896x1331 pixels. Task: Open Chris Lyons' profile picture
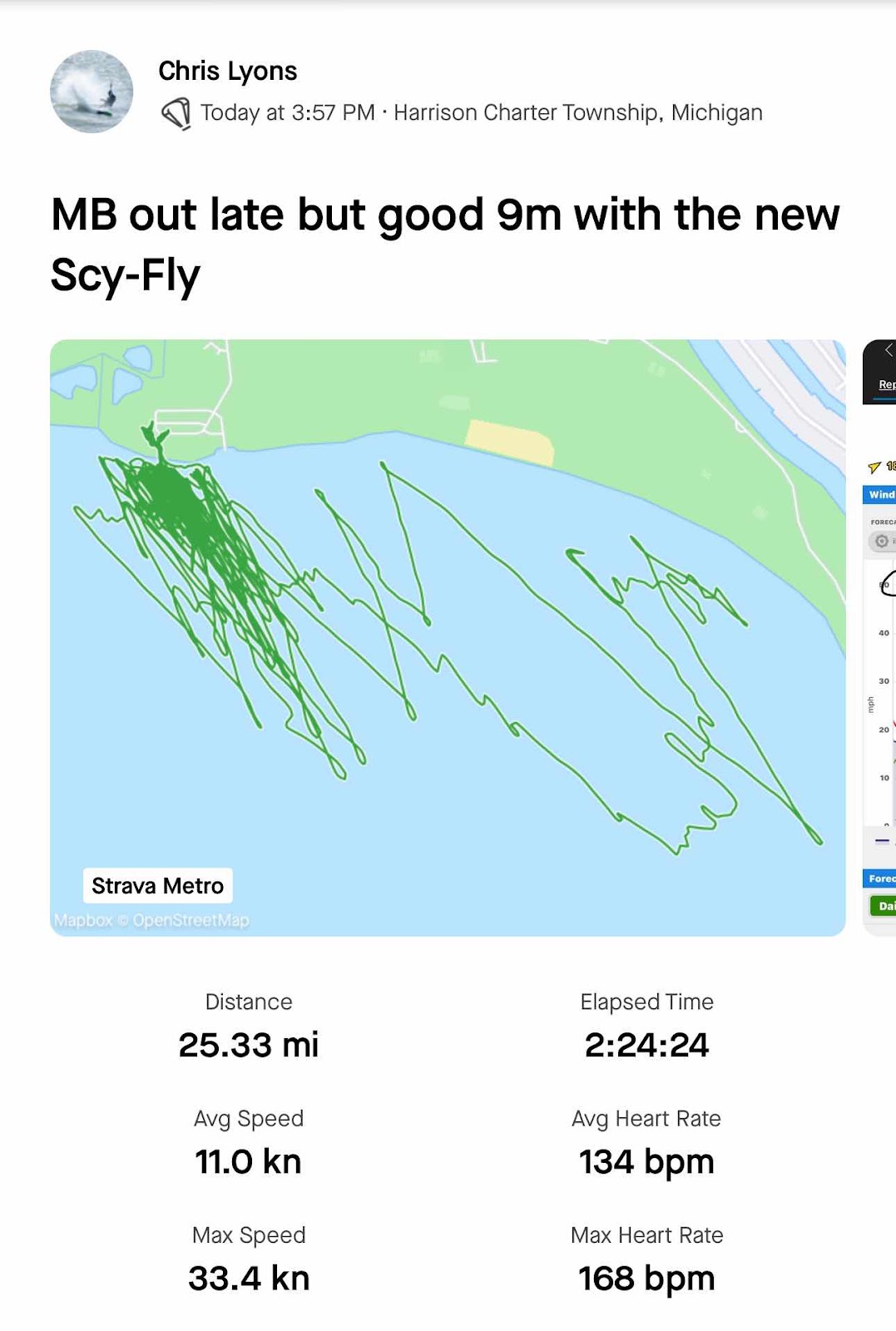pyautogui.click(x=92, y=92)
